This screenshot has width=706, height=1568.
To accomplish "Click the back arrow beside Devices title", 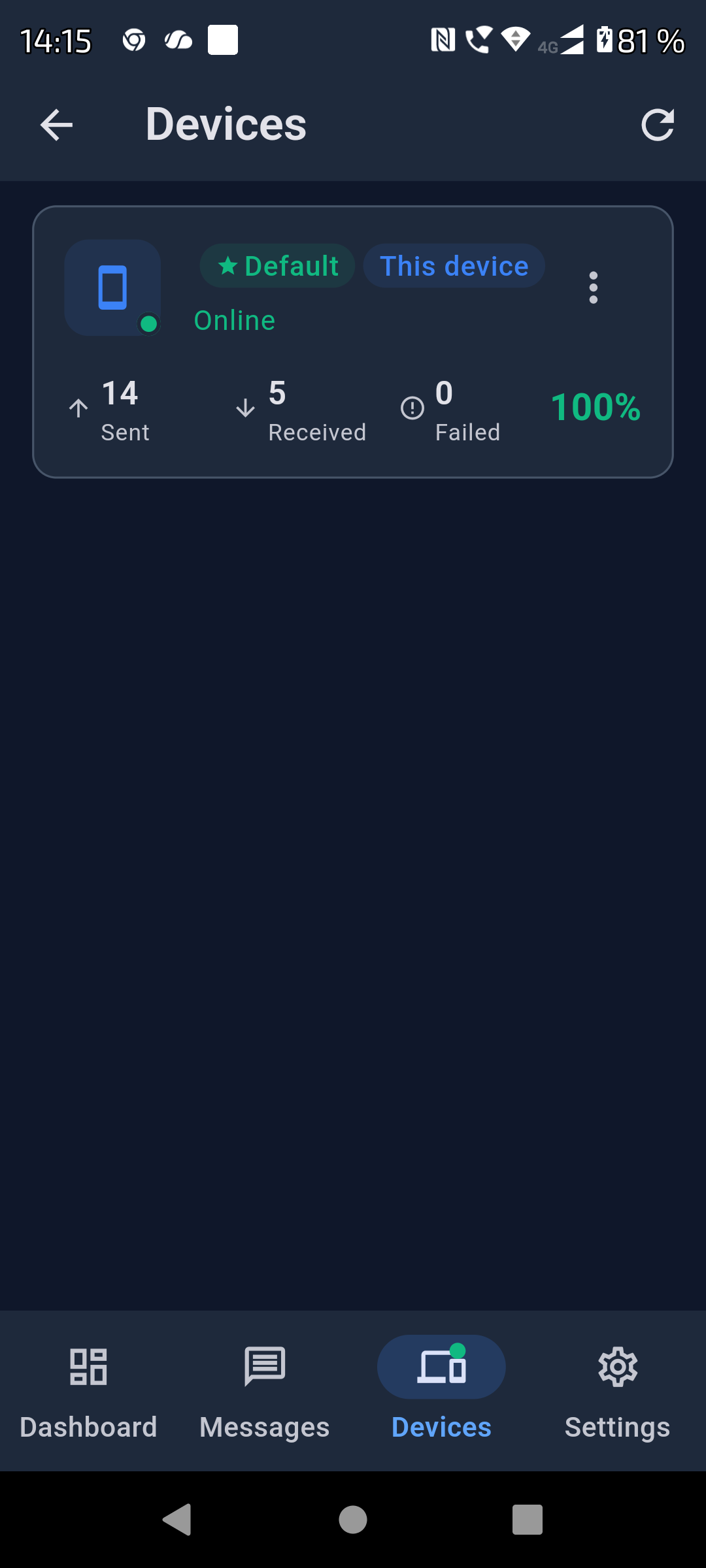I will tap(56, 124).
